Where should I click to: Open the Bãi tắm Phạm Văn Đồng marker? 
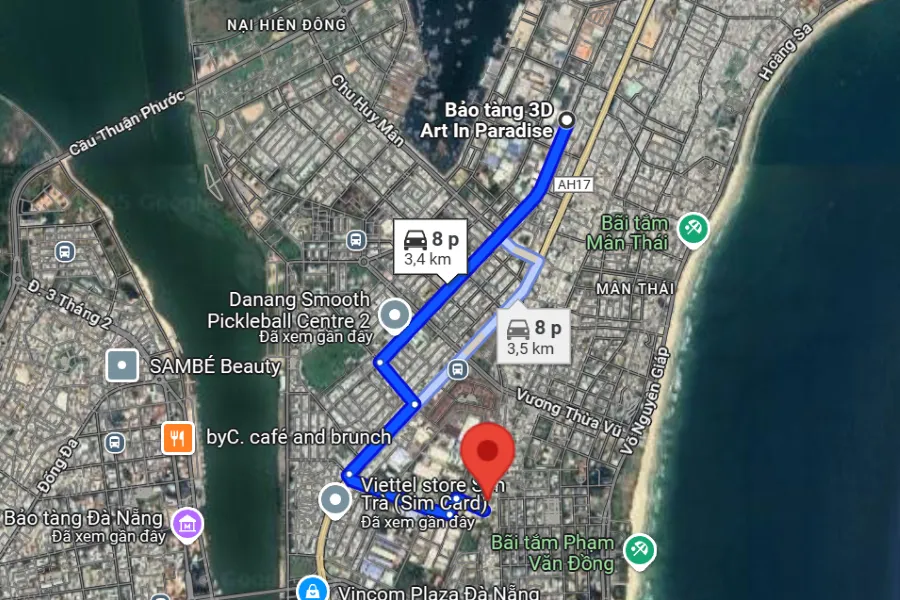tap(639, 548)
